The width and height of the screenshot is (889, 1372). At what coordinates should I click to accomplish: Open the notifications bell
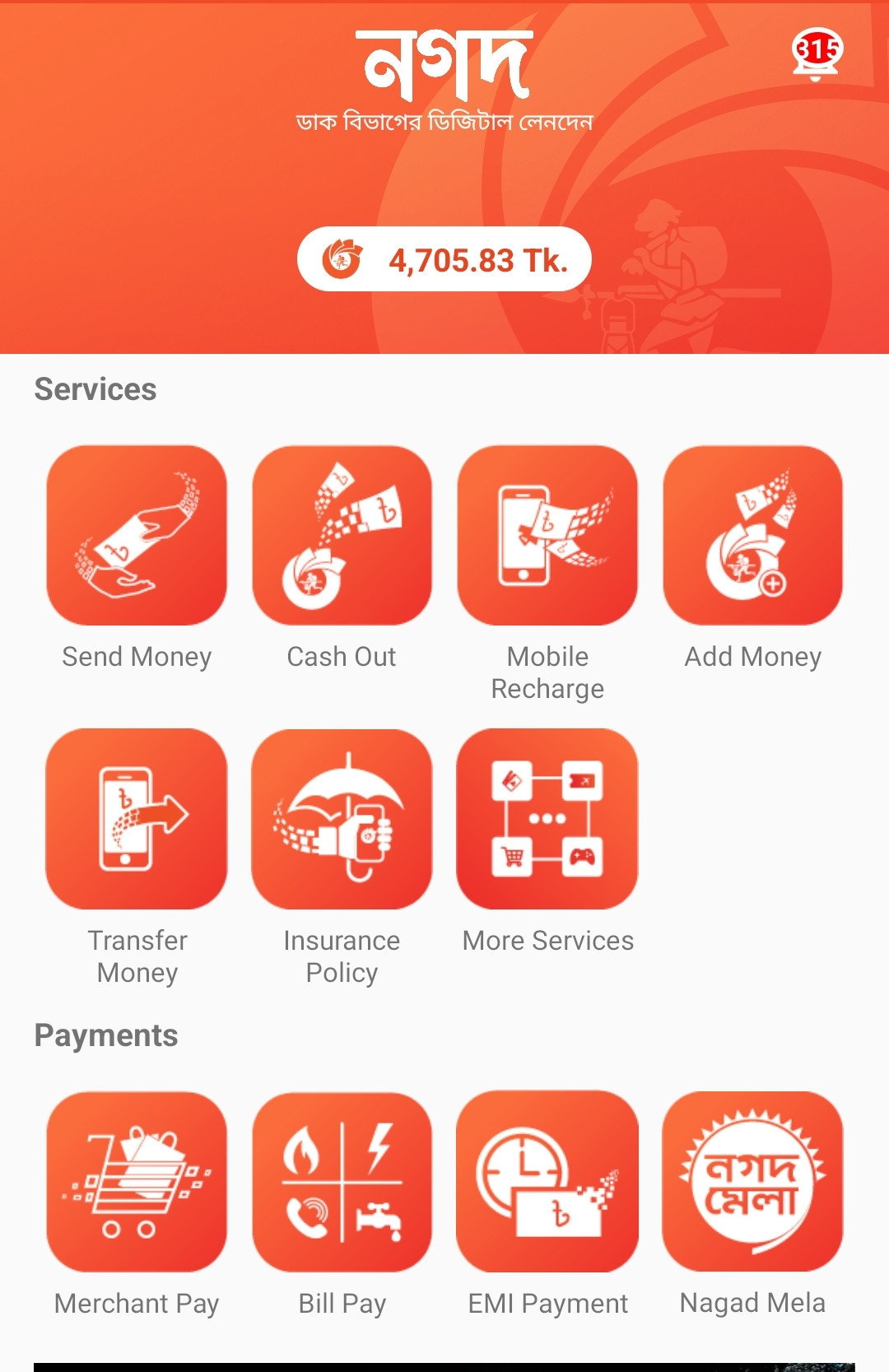[x=817, y=54]
